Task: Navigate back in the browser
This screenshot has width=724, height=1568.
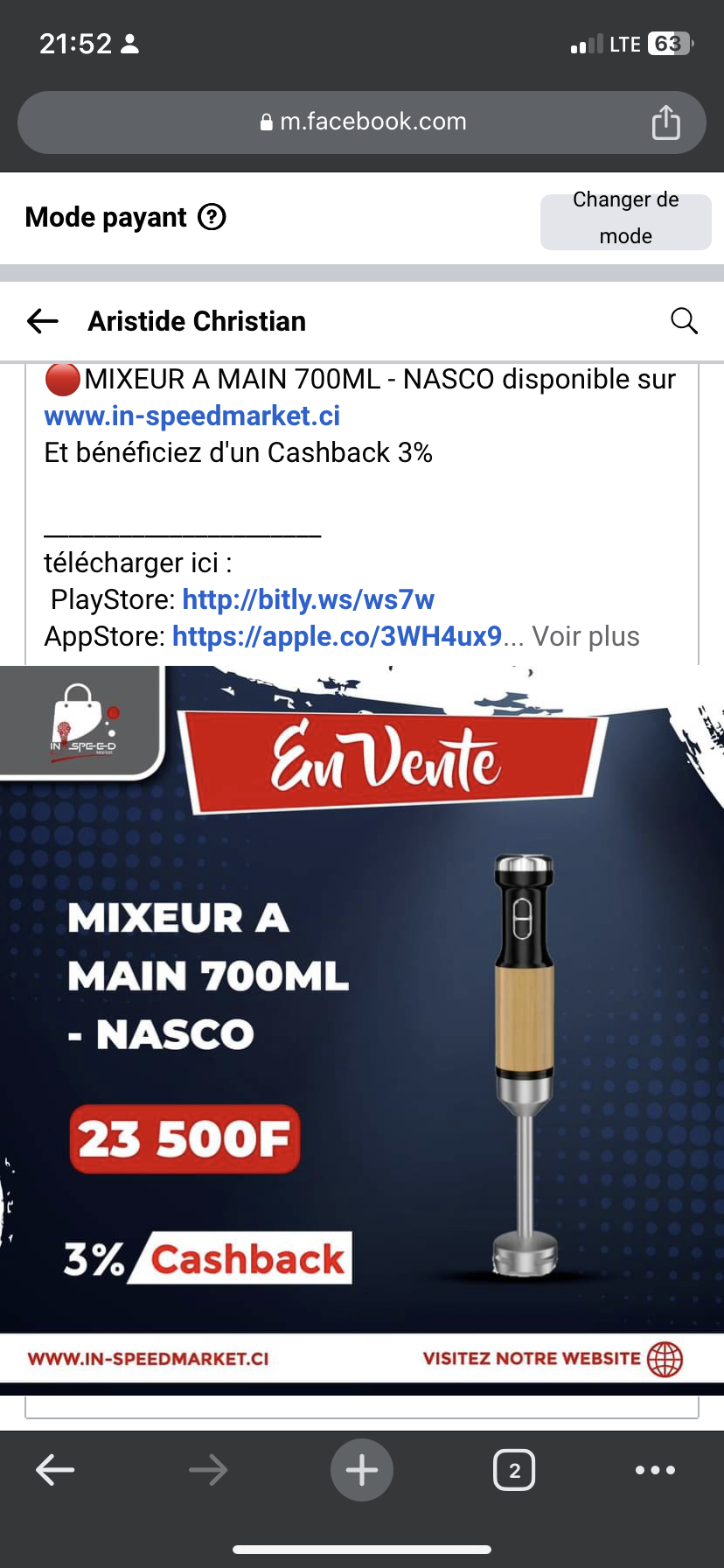Action: tap(55, 1470)
